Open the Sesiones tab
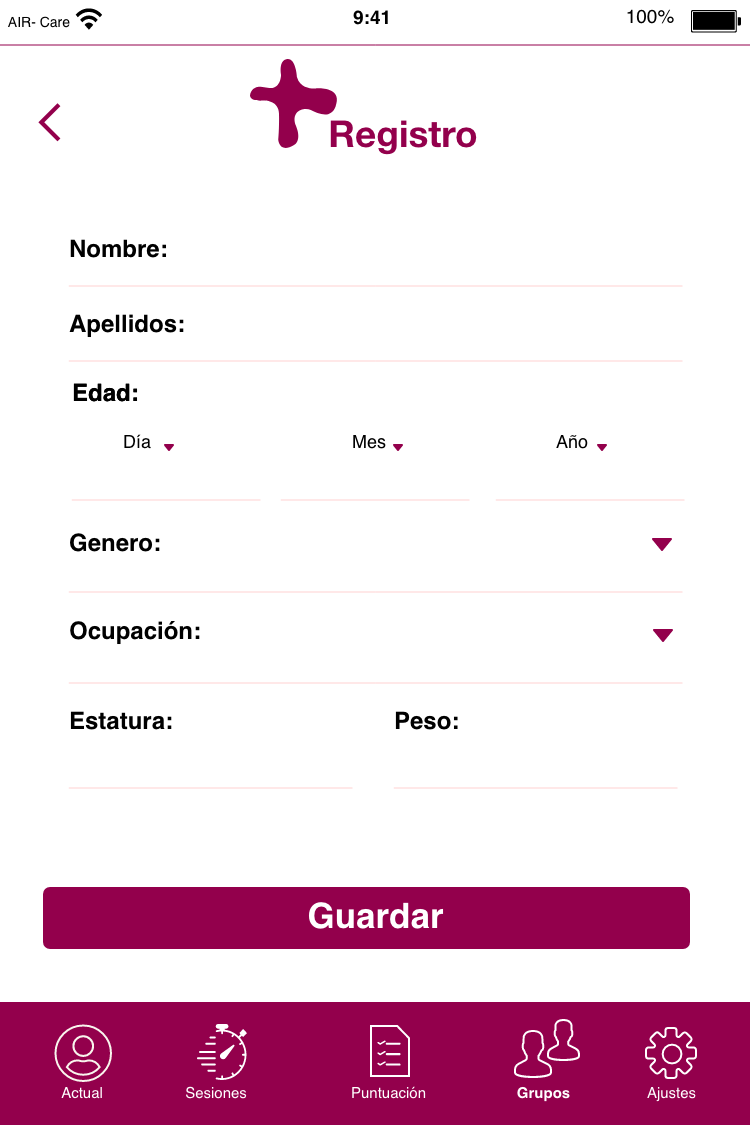Image resolution: width=750 pixels, height=1125 pixels. point(216,1062)
